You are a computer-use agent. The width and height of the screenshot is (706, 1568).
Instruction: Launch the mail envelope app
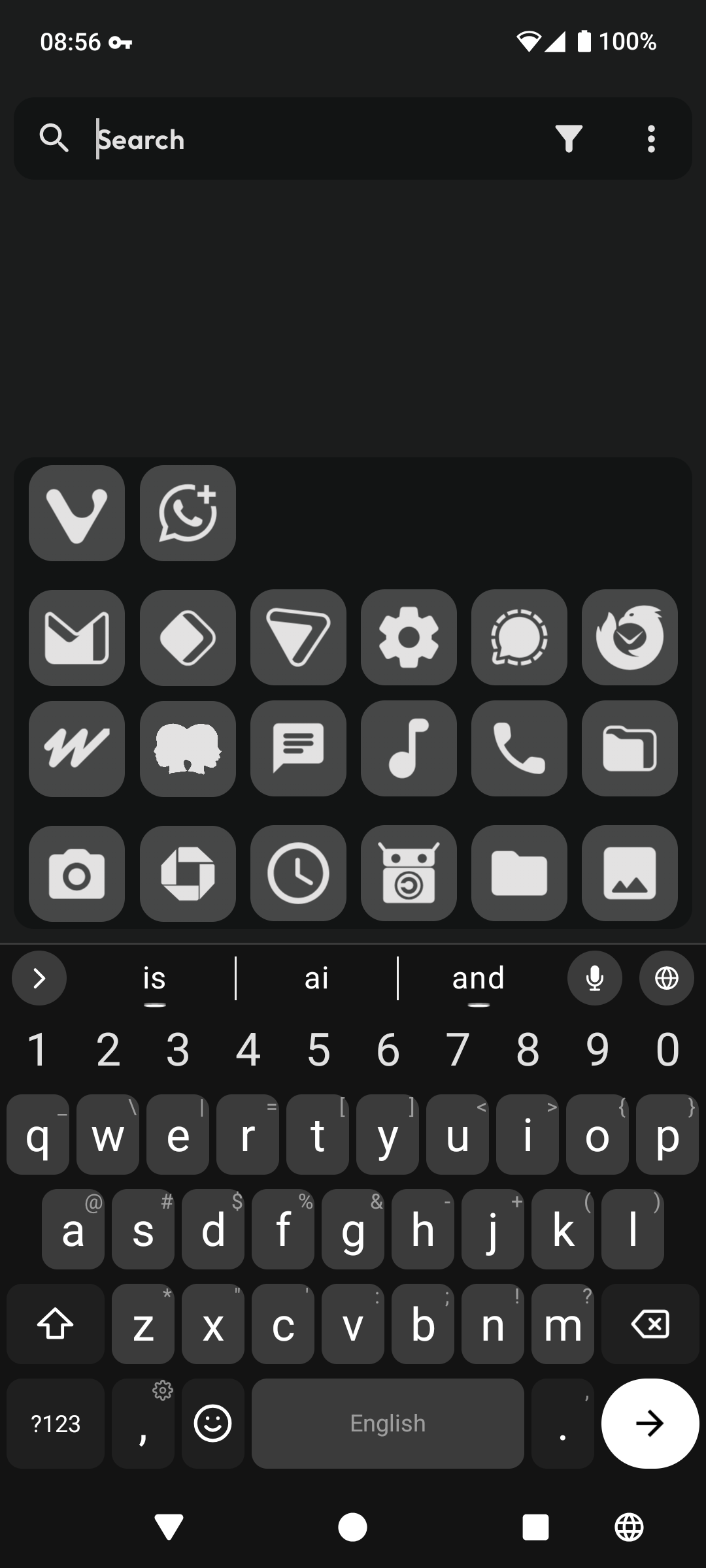[x=76, y=638]
